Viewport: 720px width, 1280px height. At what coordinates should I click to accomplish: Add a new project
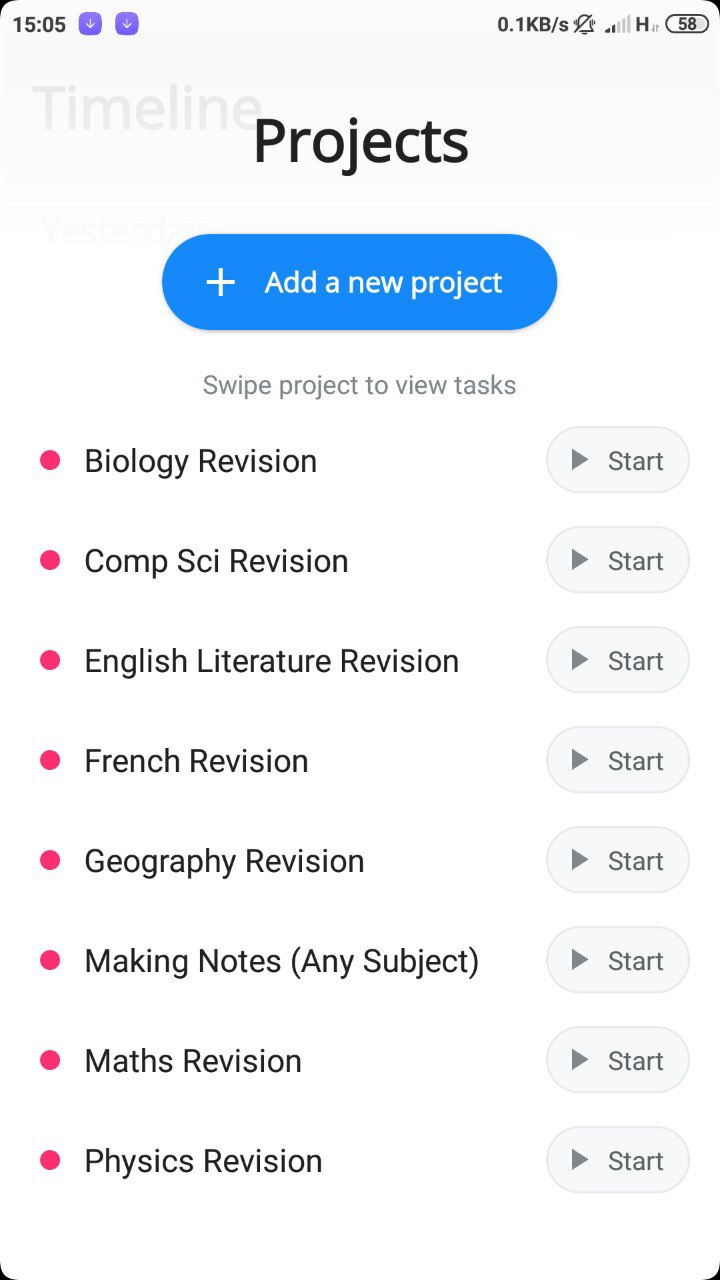click(359, 282)
